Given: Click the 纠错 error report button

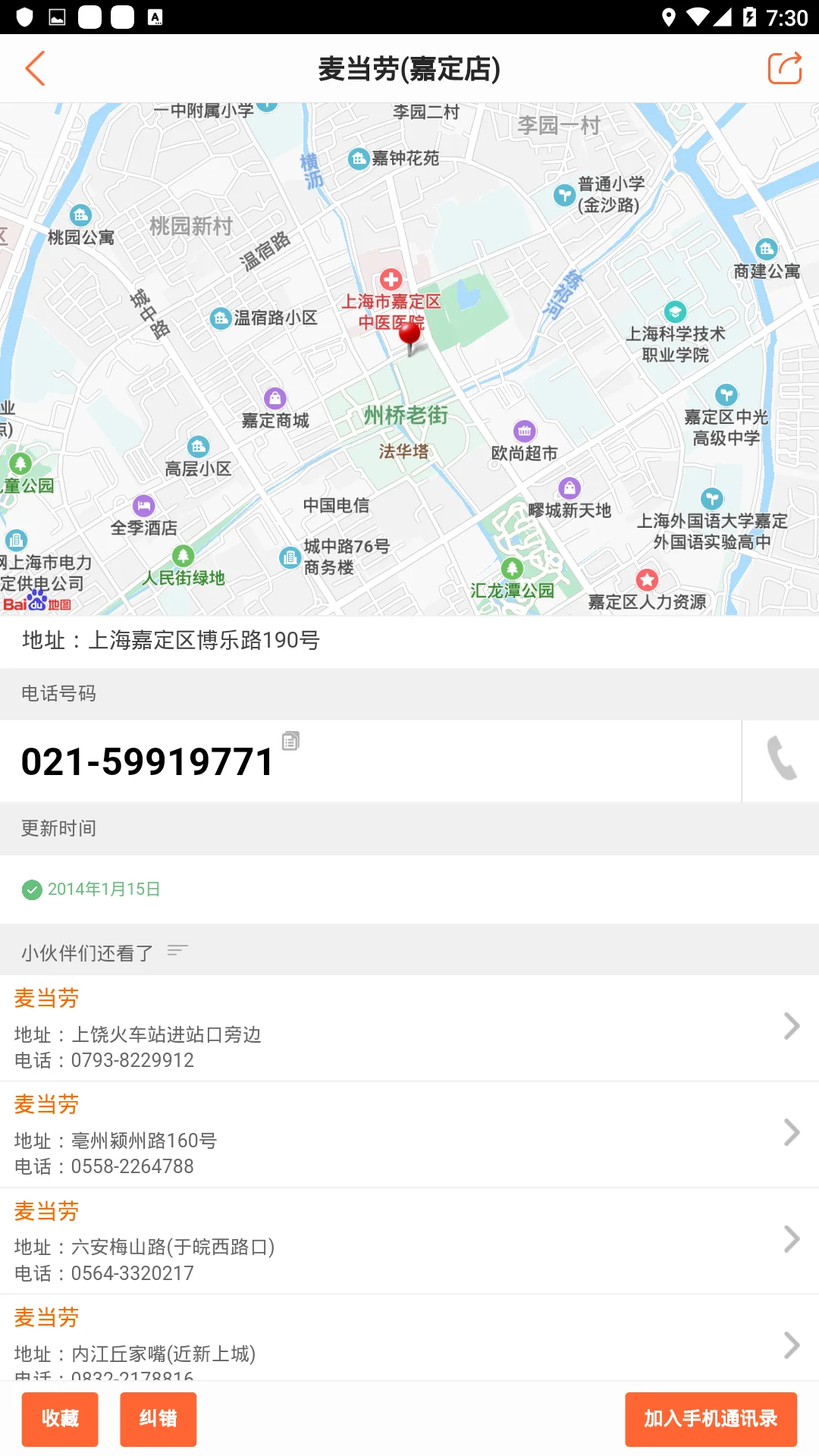Looking at the screenshot, I should click(158, 1419).
